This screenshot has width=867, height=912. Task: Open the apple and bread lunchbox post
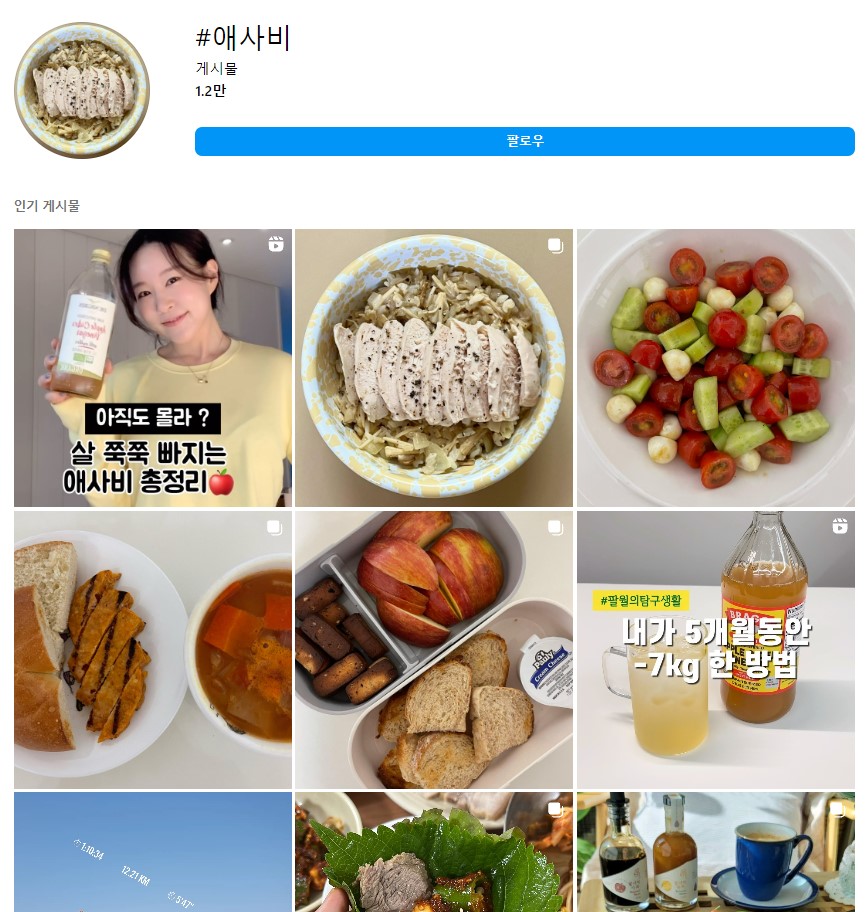tap(433, 648)
